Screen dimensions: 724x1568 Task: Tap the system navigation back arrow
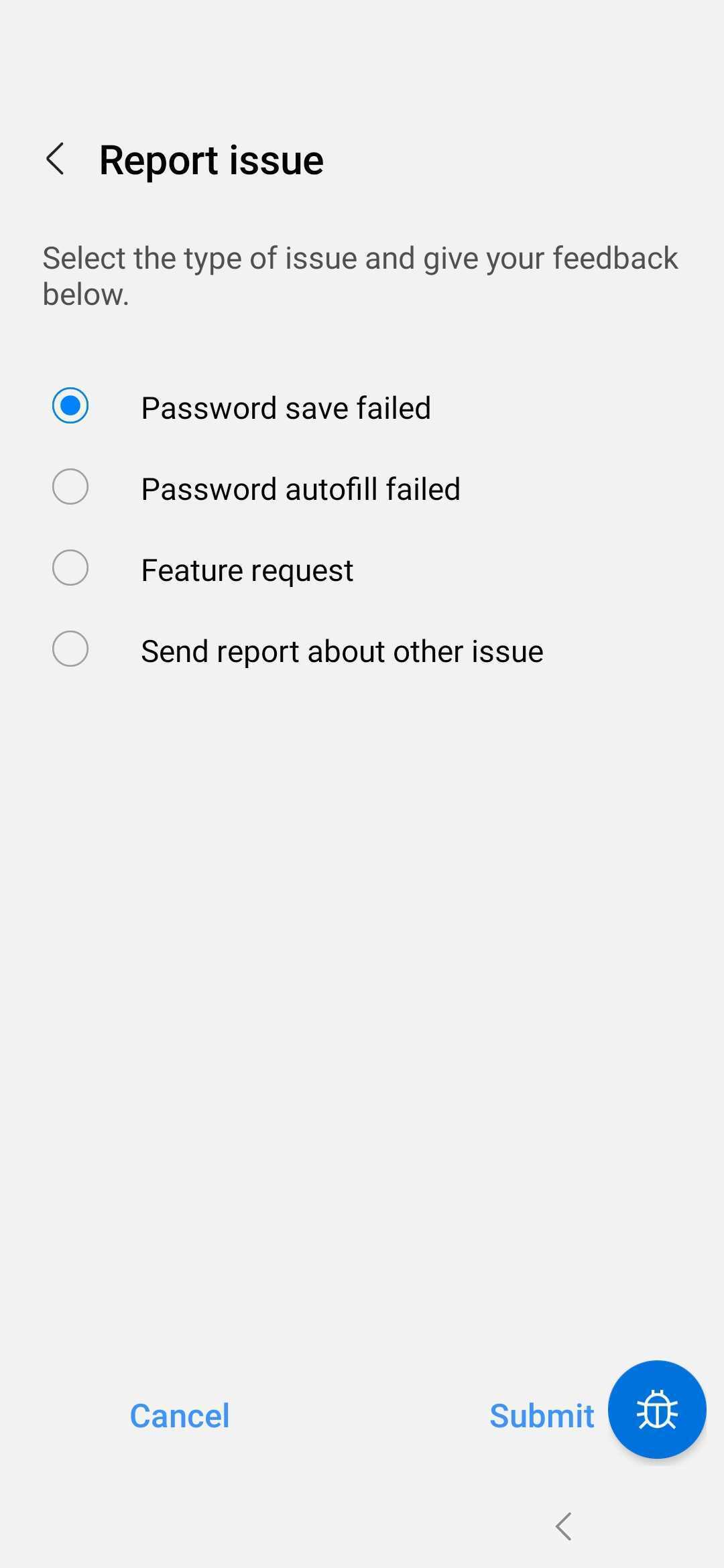(564, 1526)
